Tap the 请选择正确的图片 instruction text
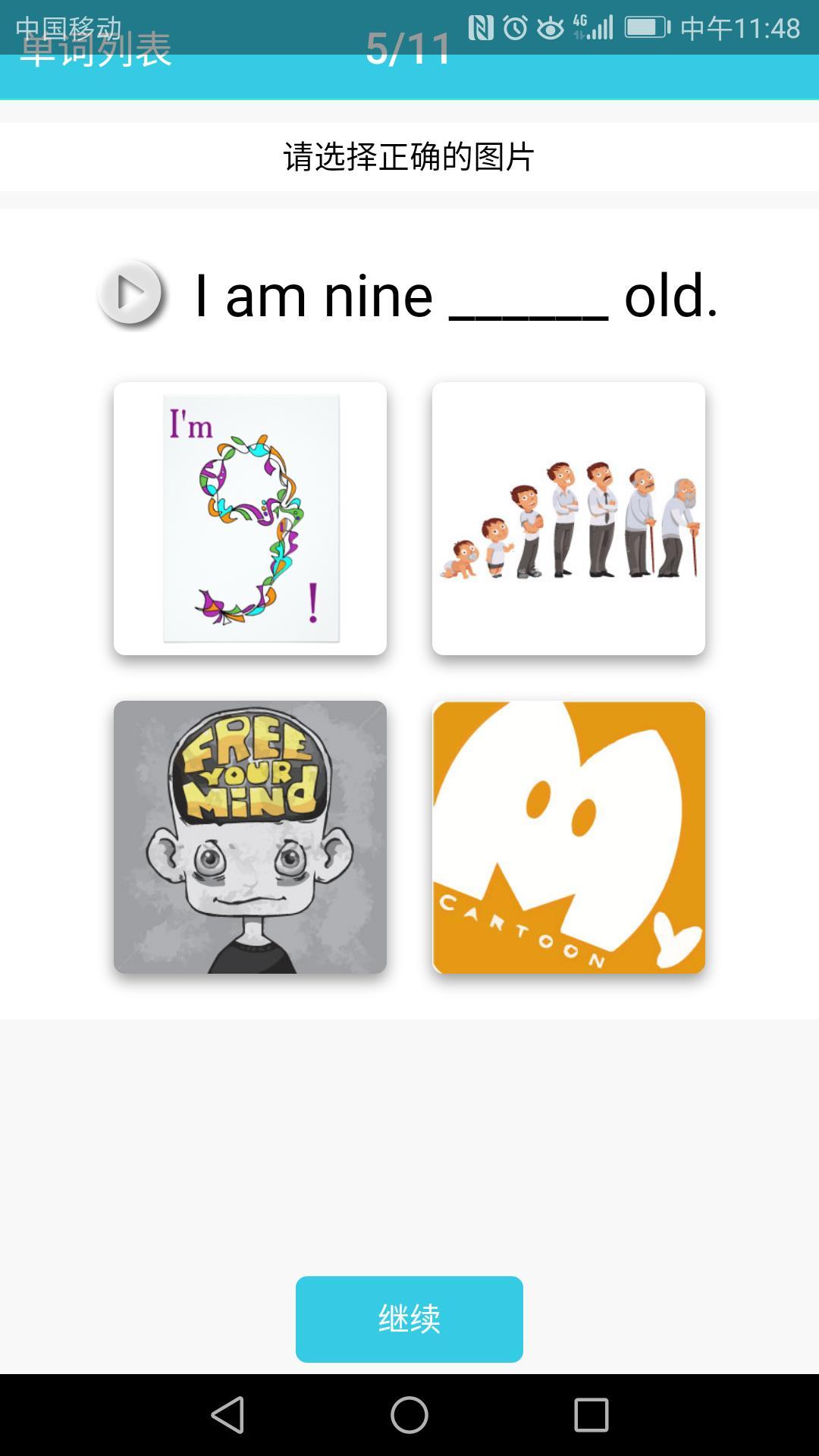 [x=409, y=155]
